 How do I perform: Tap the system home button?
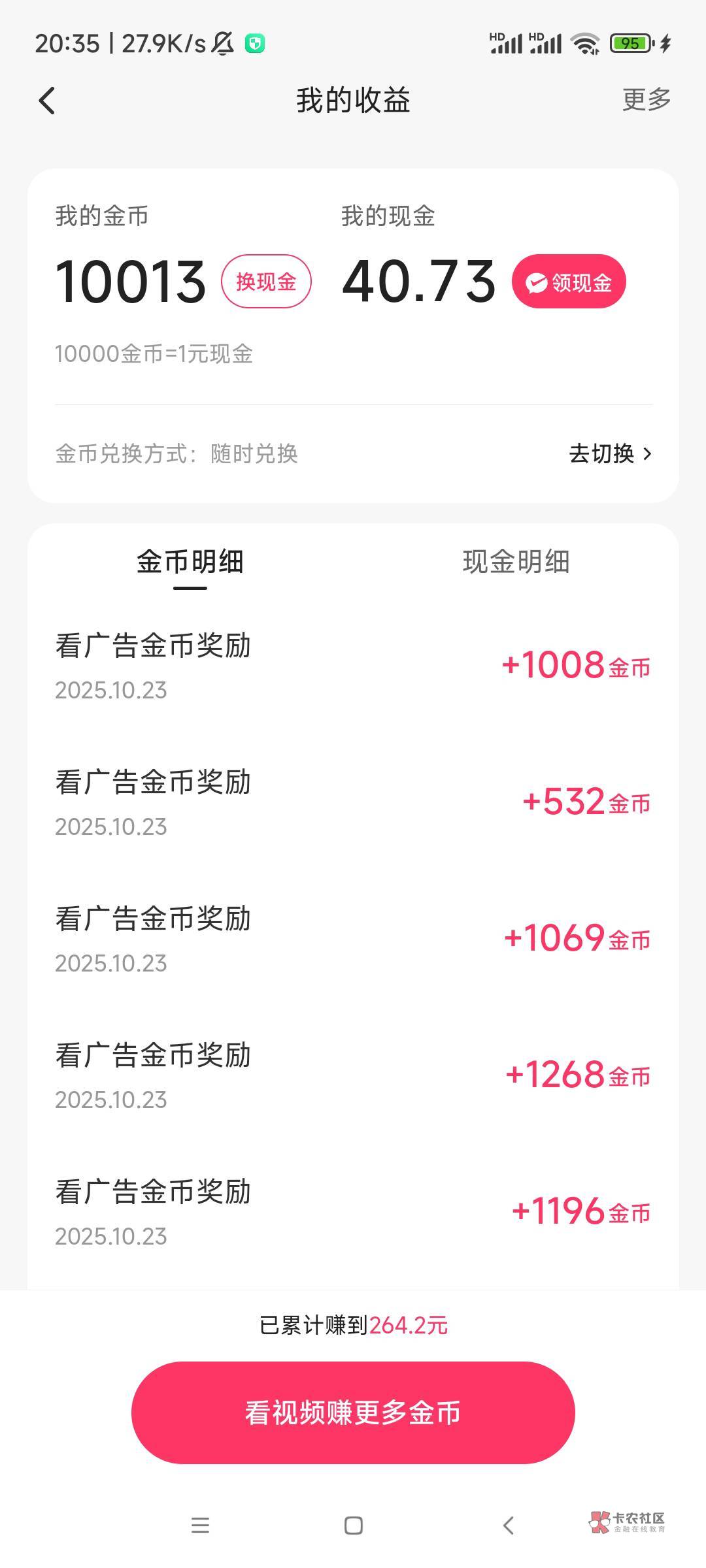pyautogui.click(x=354, y=1525)
